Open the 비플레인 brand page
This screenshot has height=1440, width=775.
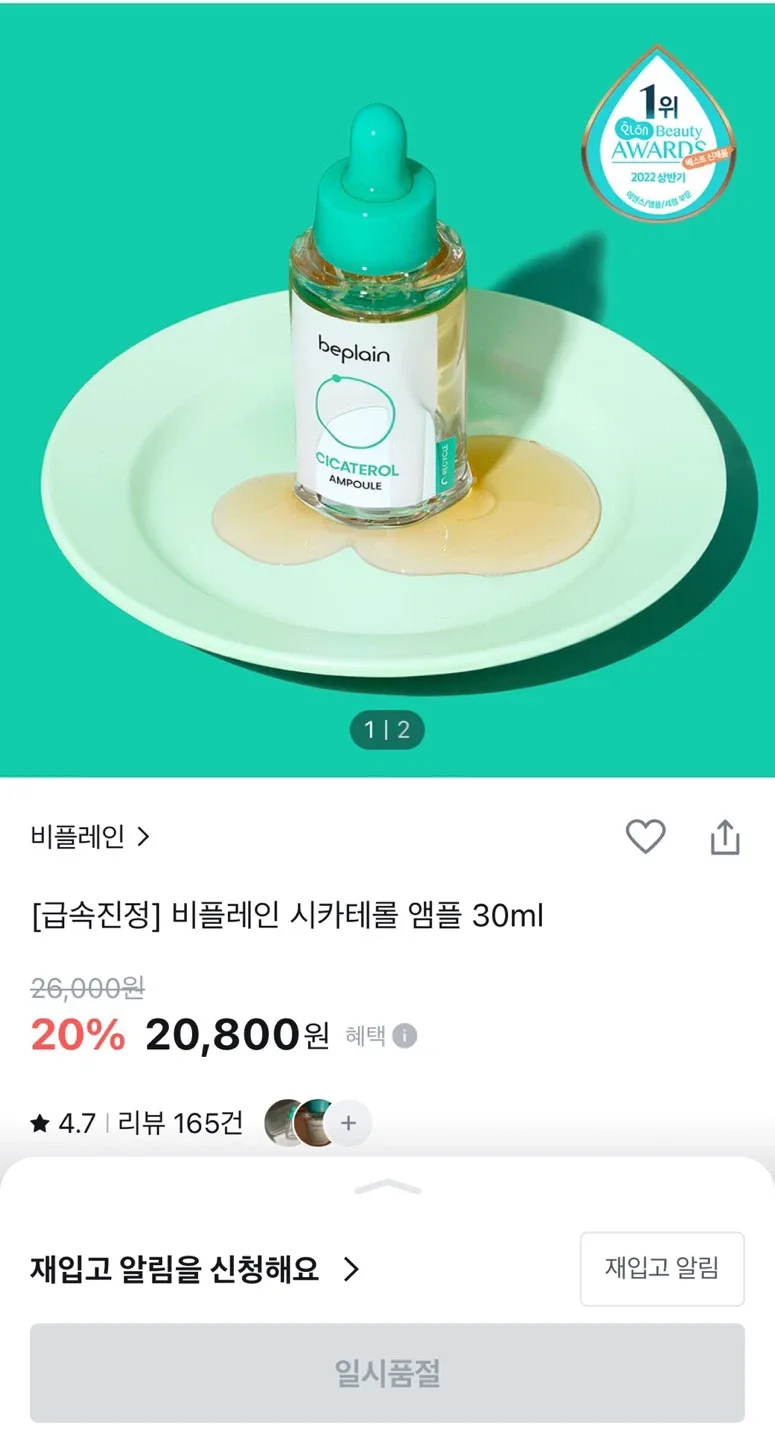[90, 836]
